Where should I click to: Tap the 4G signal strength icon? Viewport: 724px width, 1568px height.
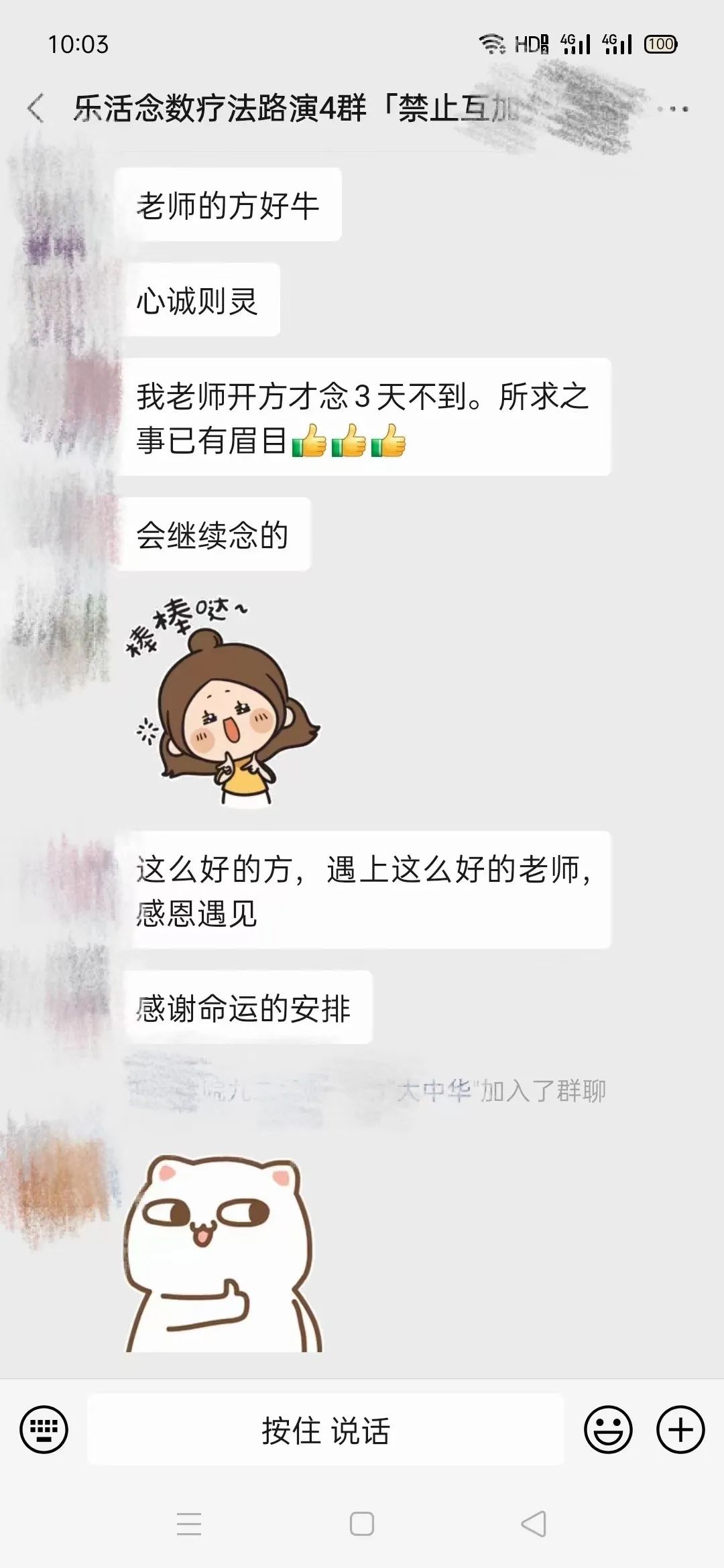click(x=573, y=44)
